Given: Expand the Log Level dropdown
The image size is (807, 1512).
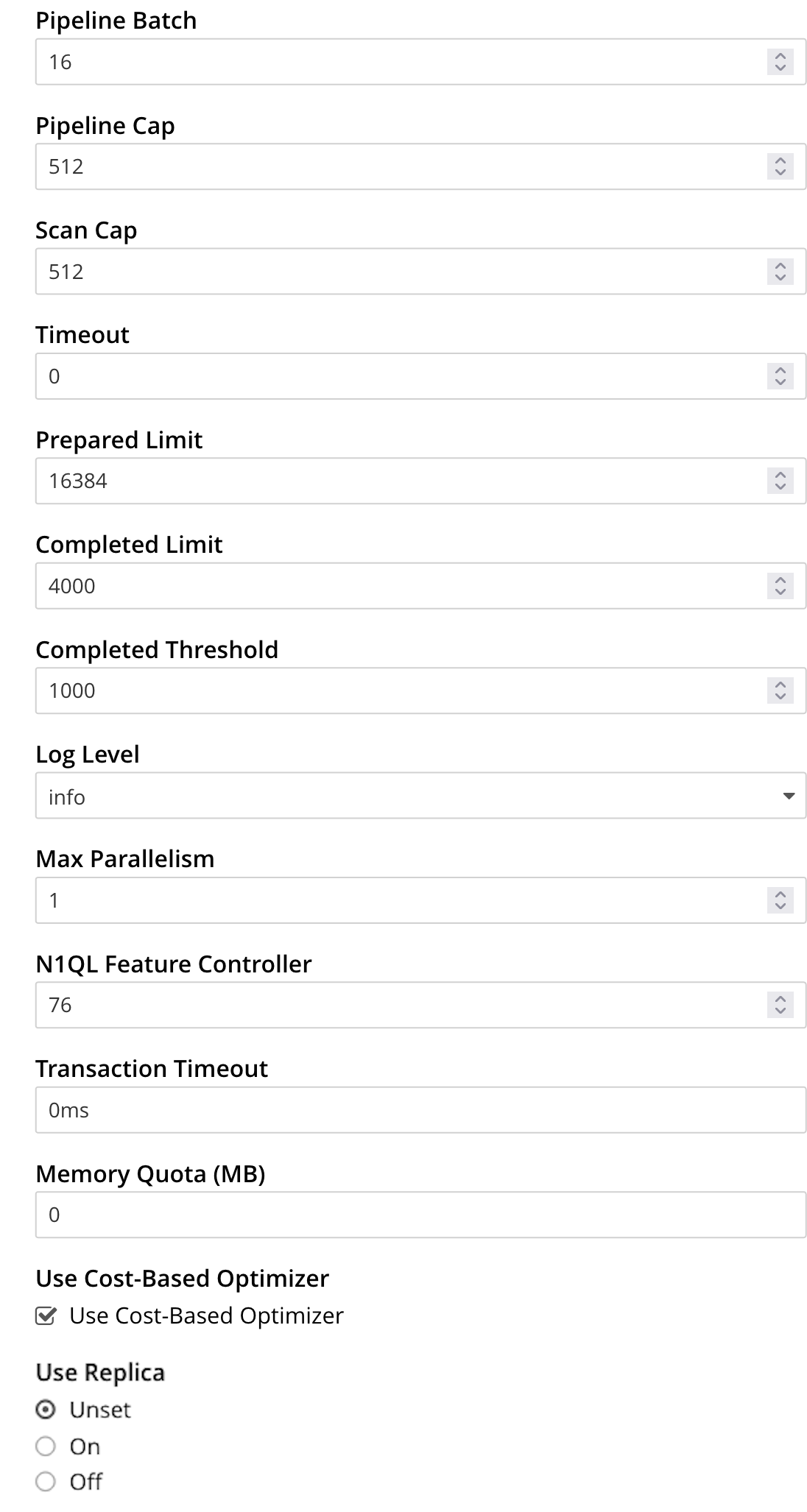Looking at the screenshot, I should [x=420, y=796].
